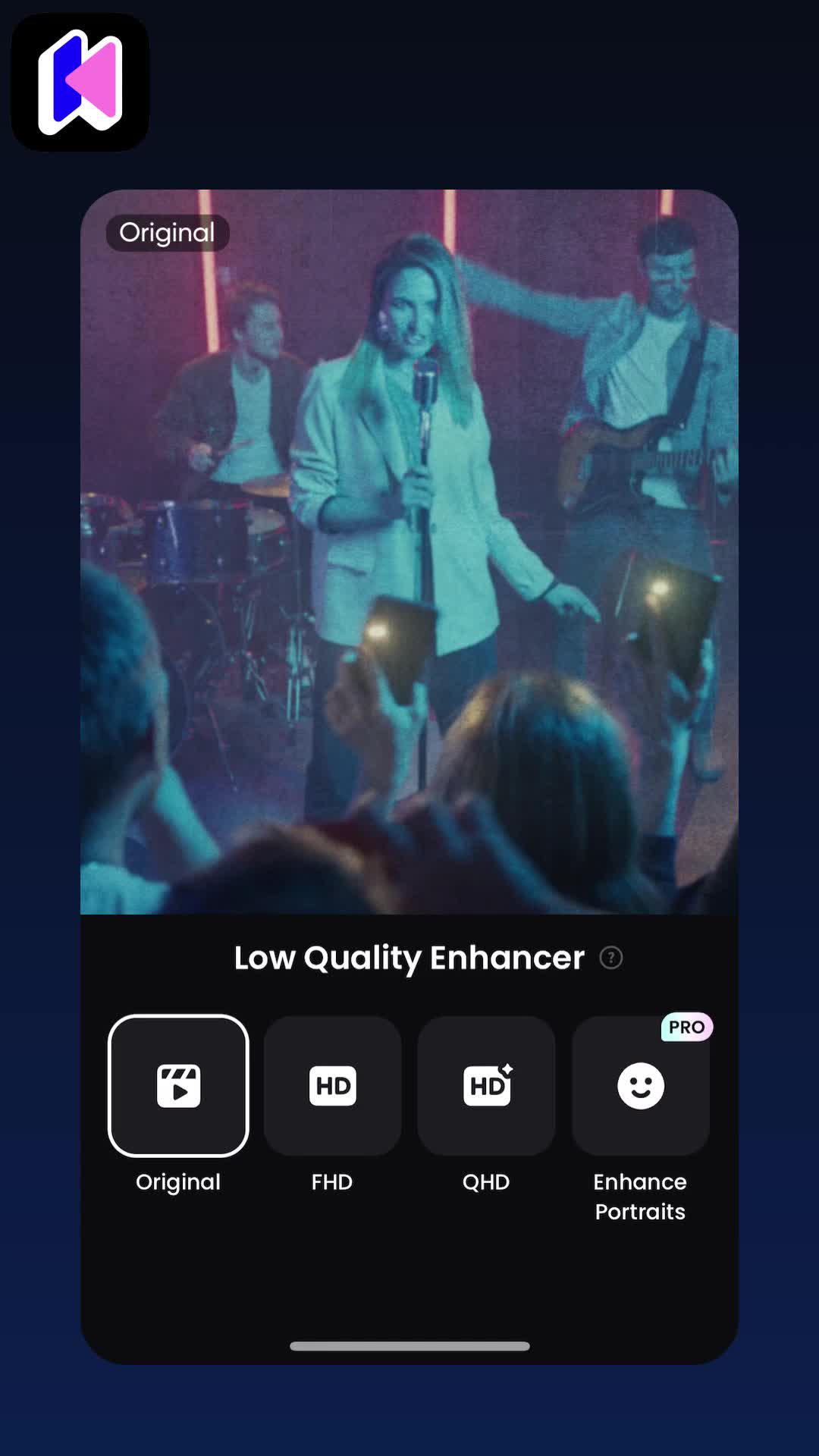Switch enhancement quality to QHD
819x1456 pixels.
[x=486, y=1084]
